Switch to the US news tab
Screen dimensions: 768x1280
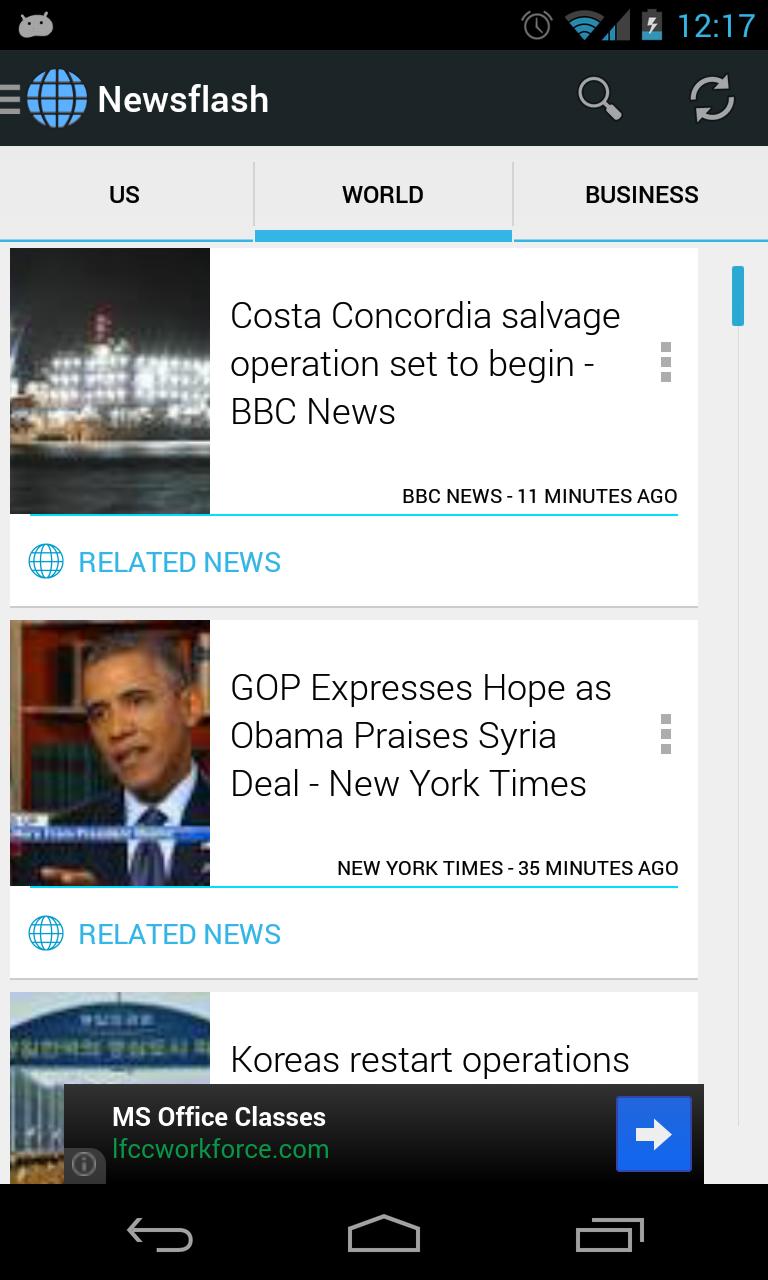point(123,194)
